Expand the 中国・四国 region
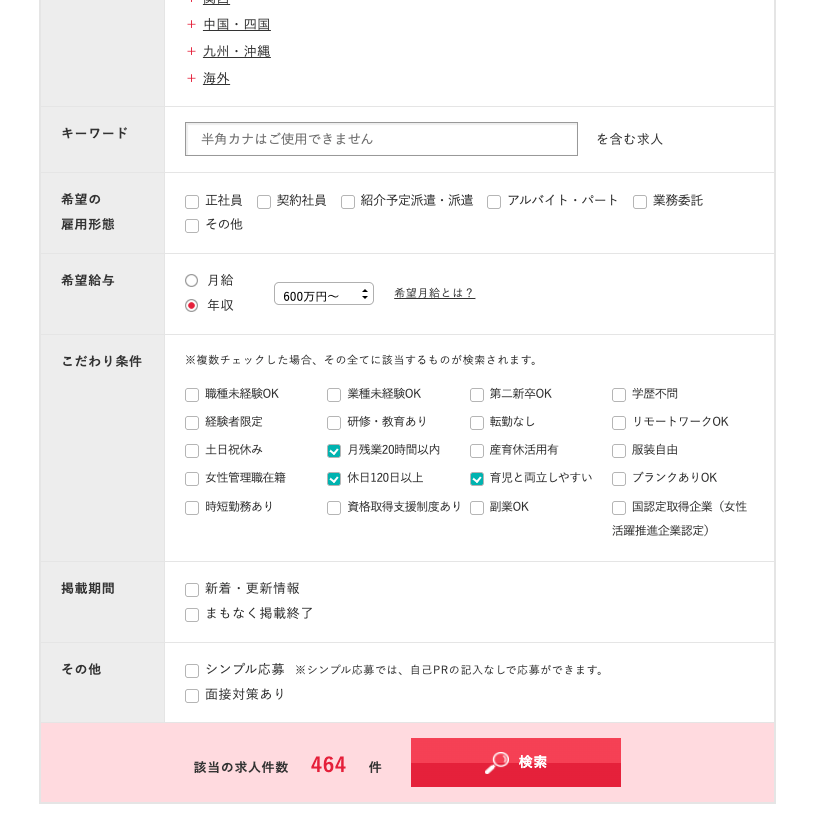 tap(236, 25)
